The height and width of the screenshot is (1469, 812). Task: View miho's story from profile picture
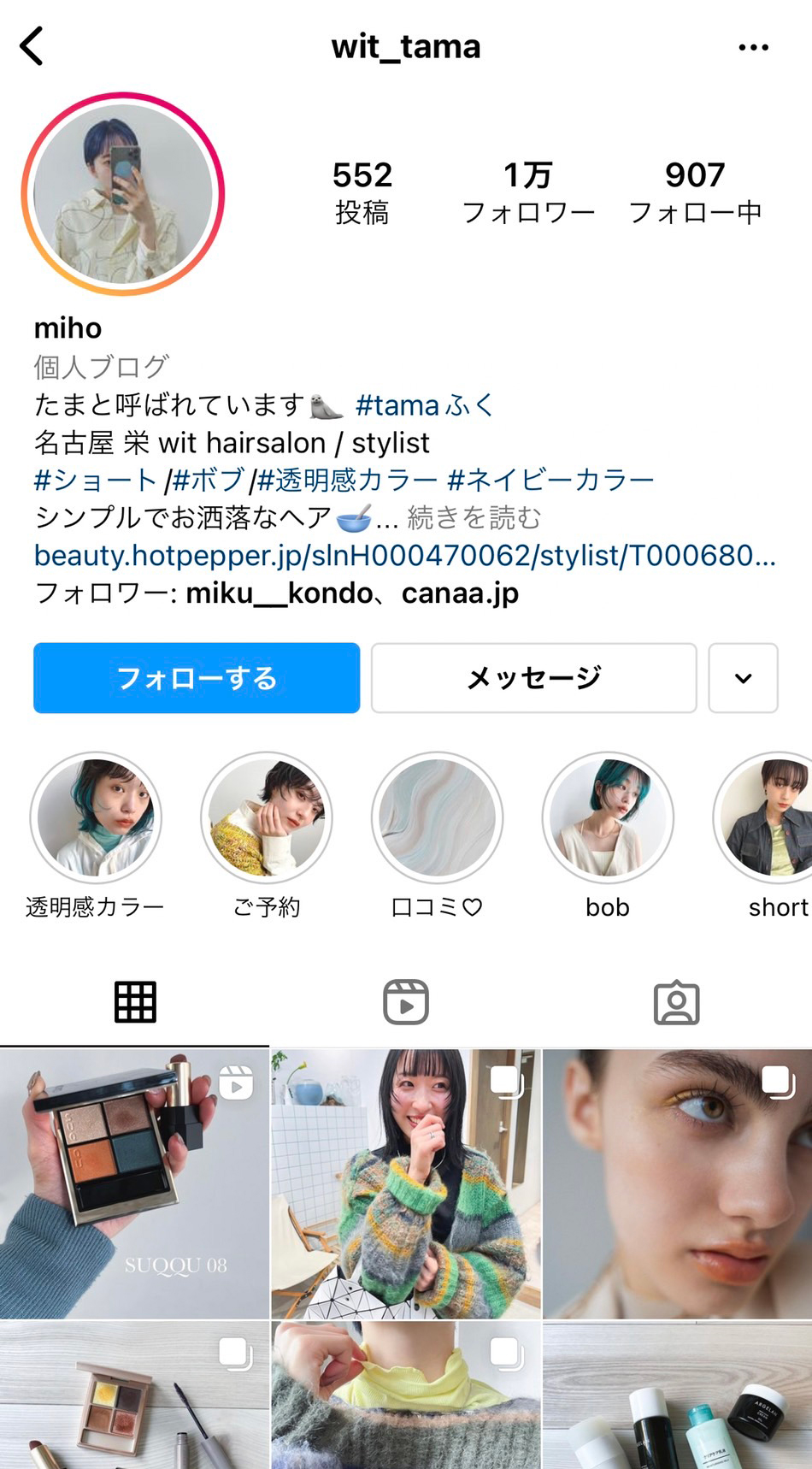tap(123, 194)
